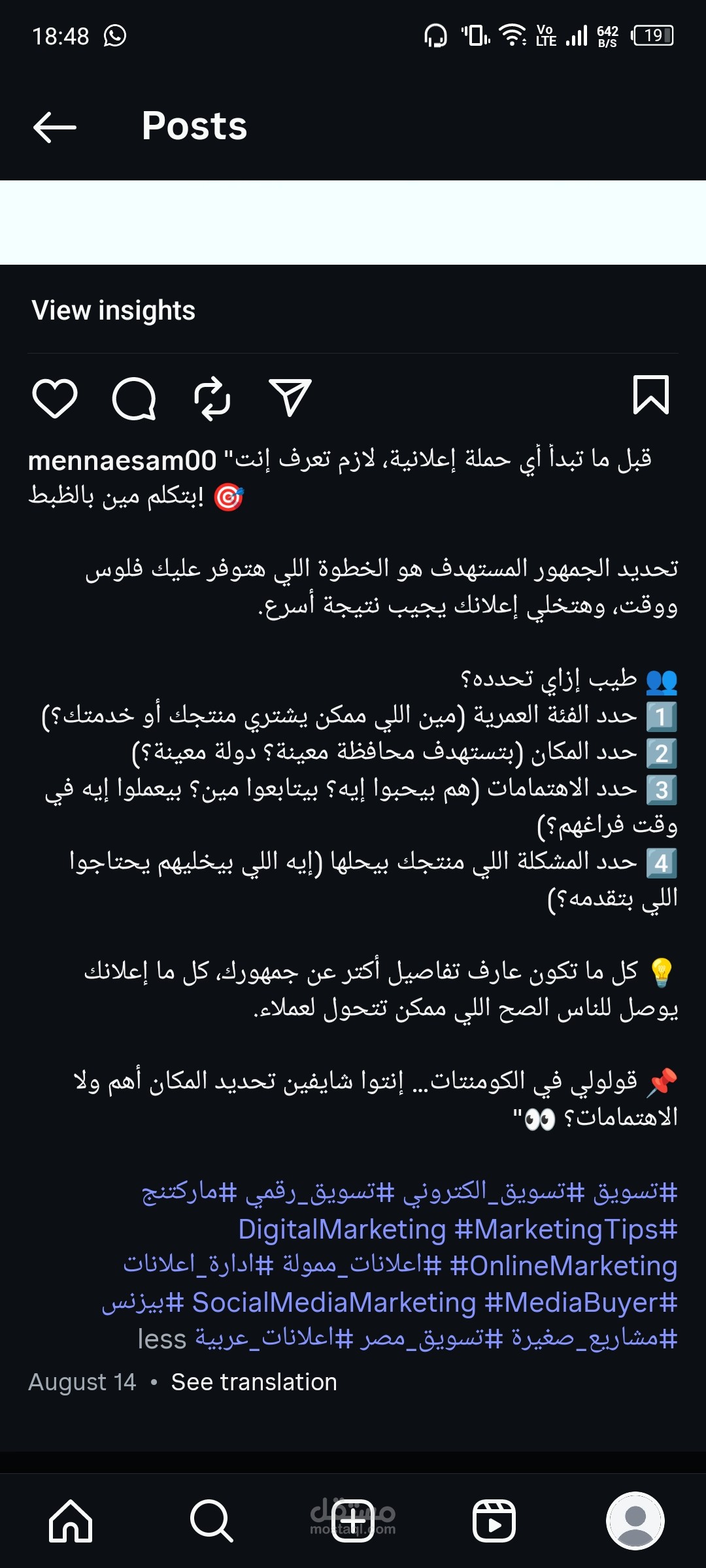Image resolution: width=706 pixels, height=1568 pixels.
Task: Create a new post with plus icon
Action: 353,1521
